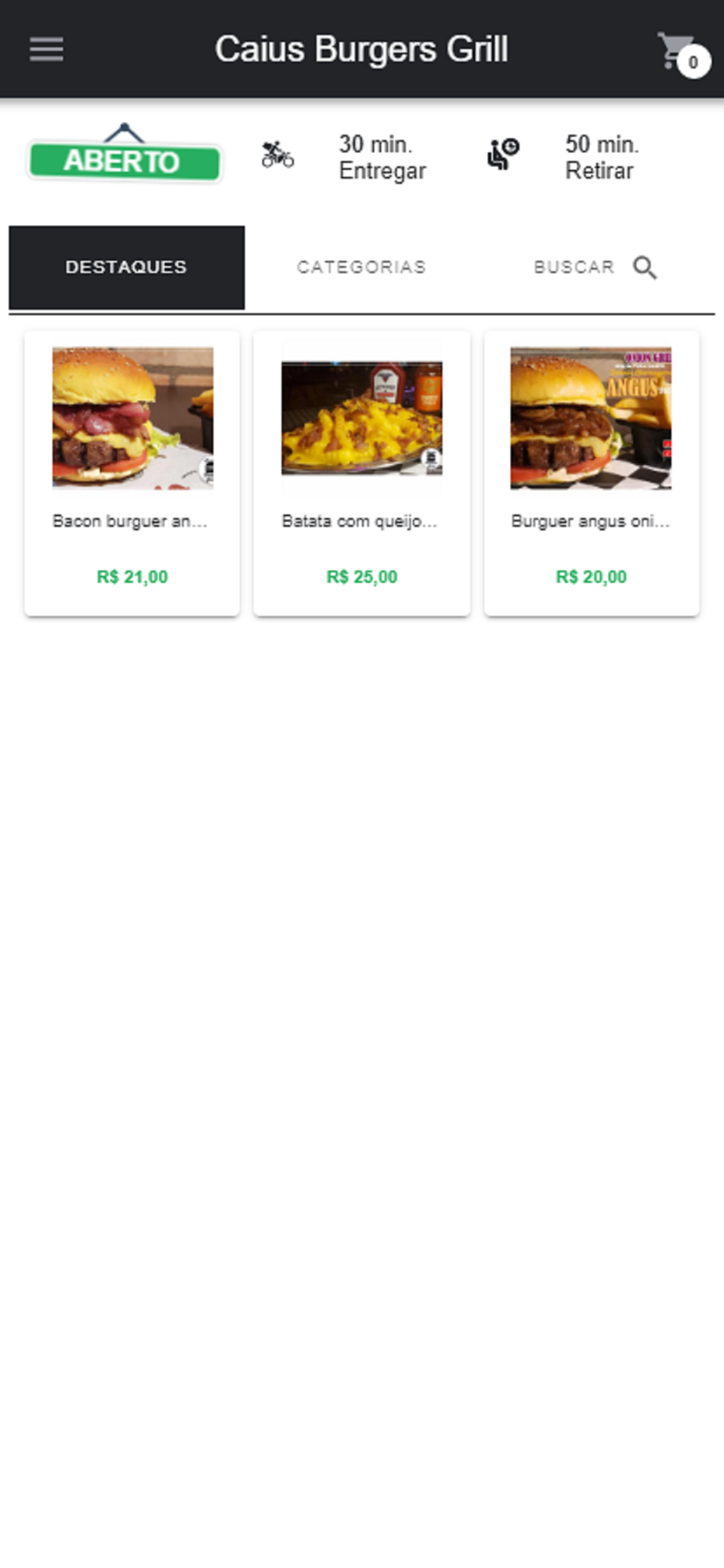The height and width of the screenshot is (1568, 724).
Task: Open the Bacon burguer product card
Action: pos(132,473)
